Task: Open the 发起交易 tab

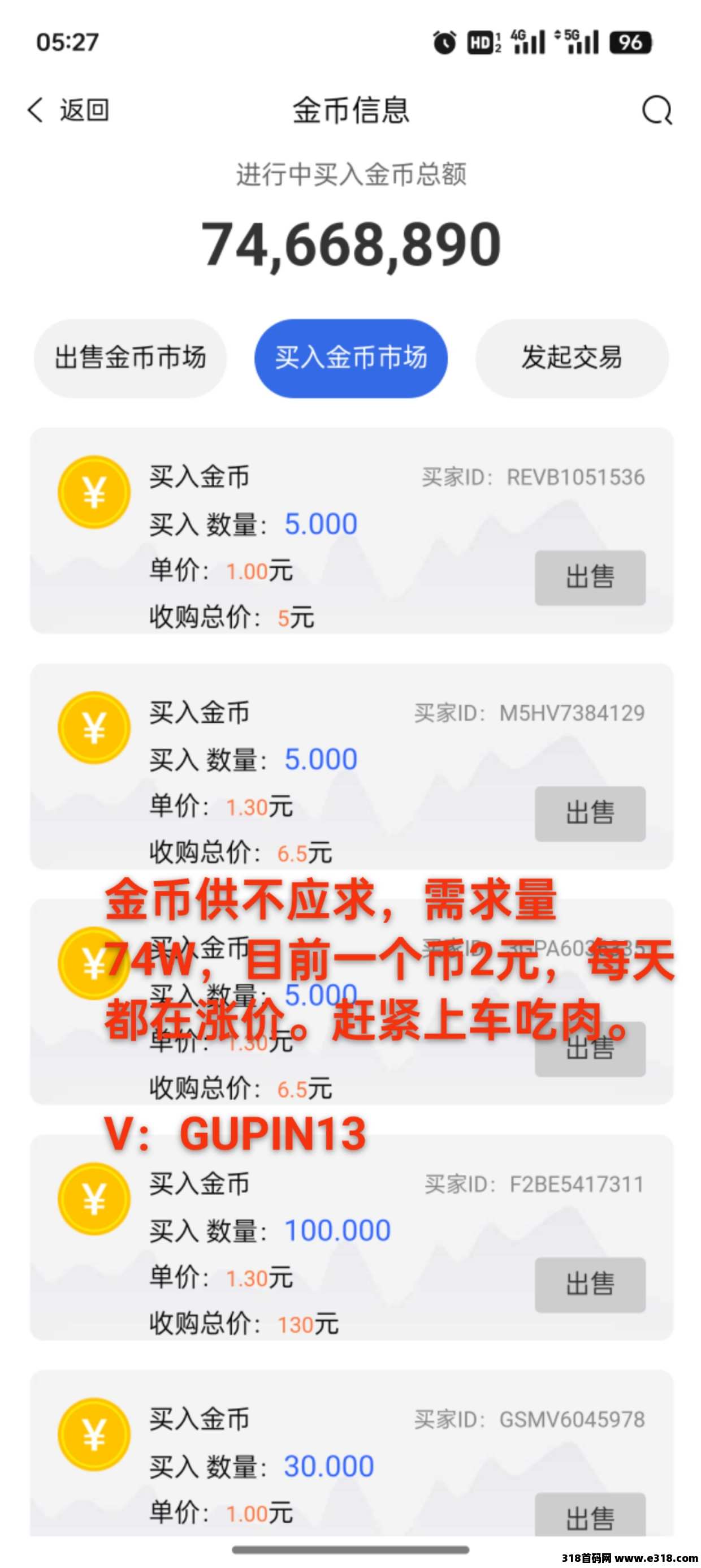Action: click(x=572, y=358)
